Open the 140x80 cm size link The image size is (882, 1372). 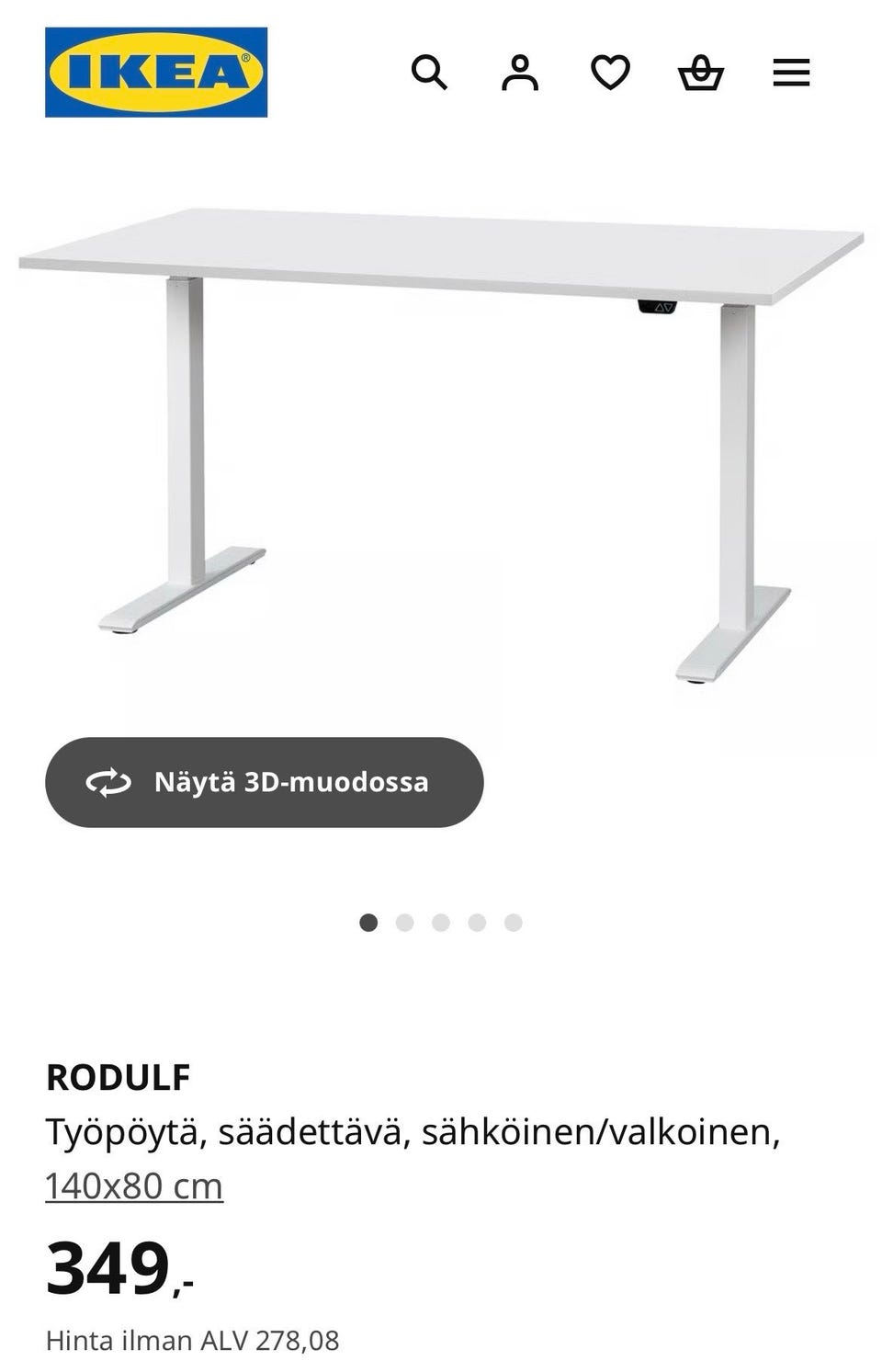[x=134, y=1185]
